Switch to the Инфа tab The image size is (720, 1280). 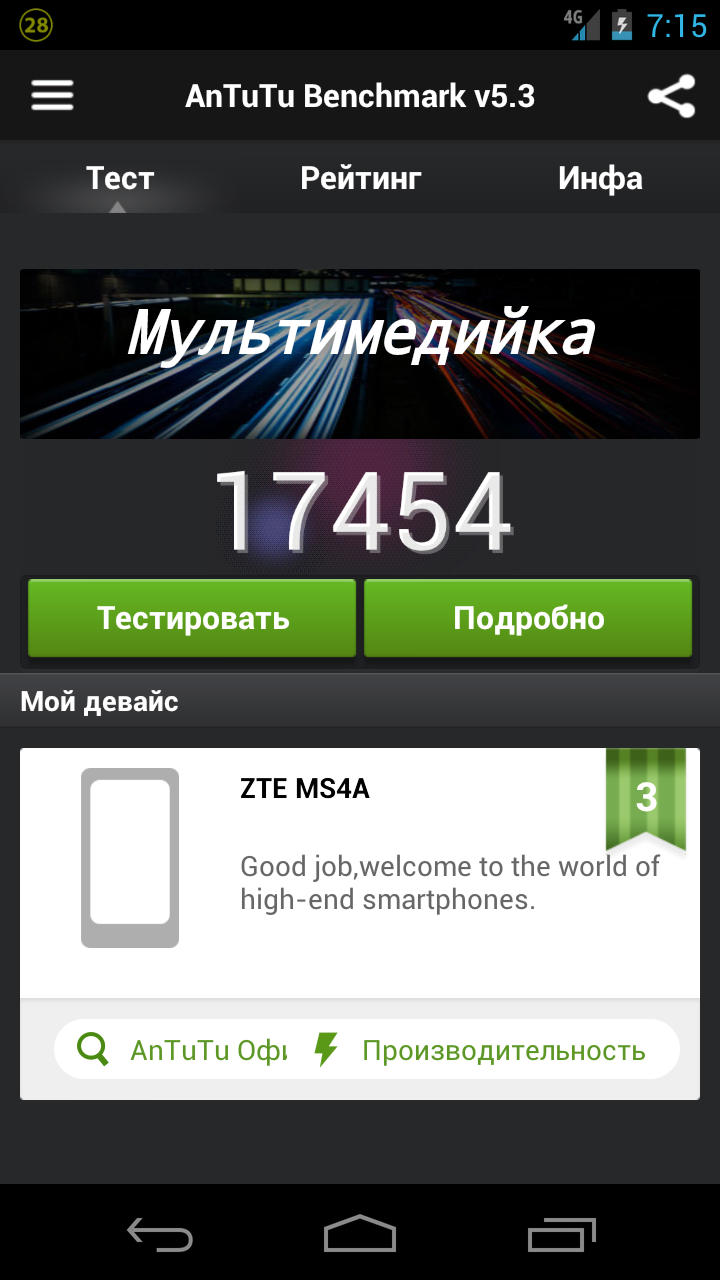[x=600, y=178]
